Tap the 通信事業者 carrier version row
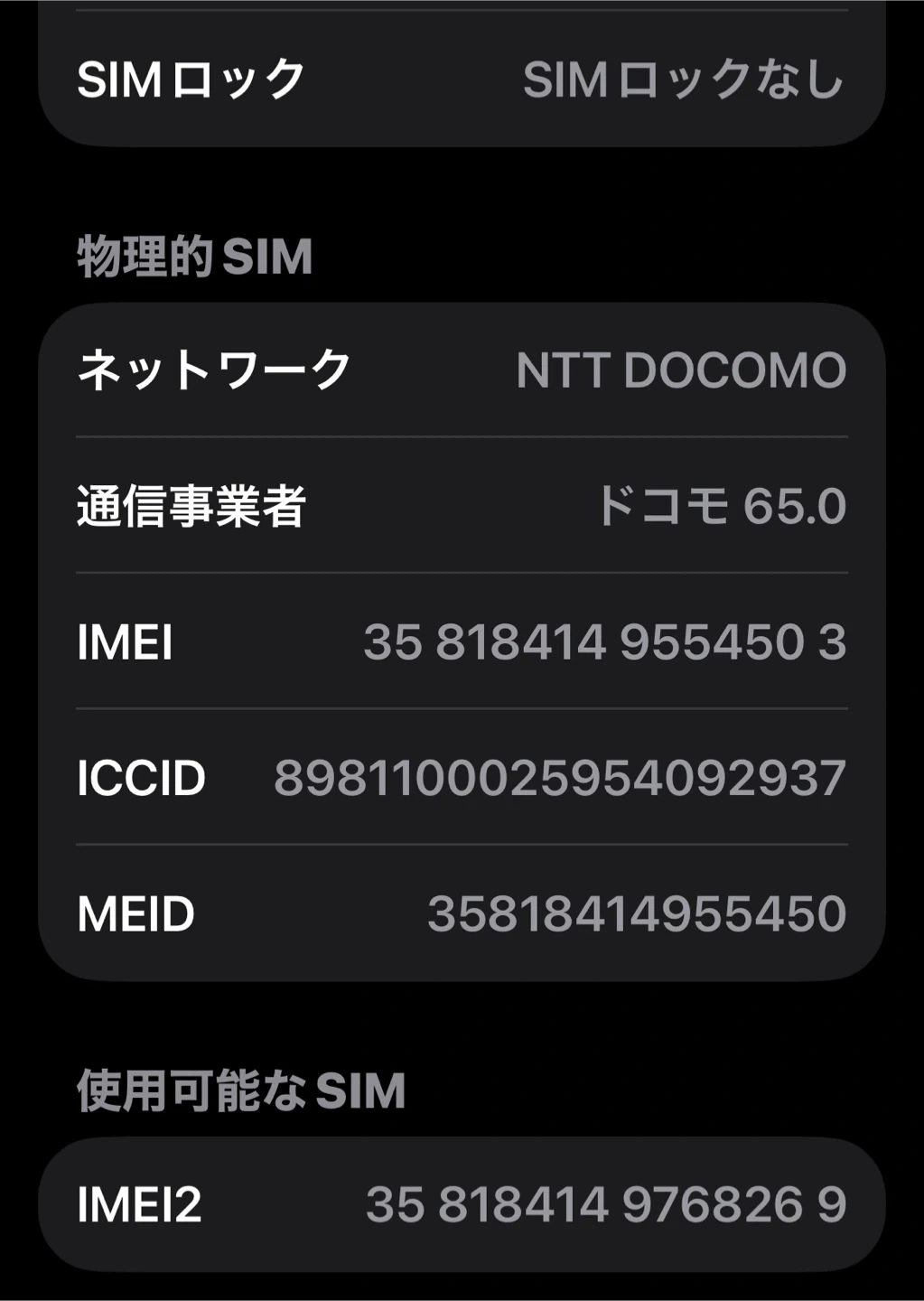 tap(462, 505)
